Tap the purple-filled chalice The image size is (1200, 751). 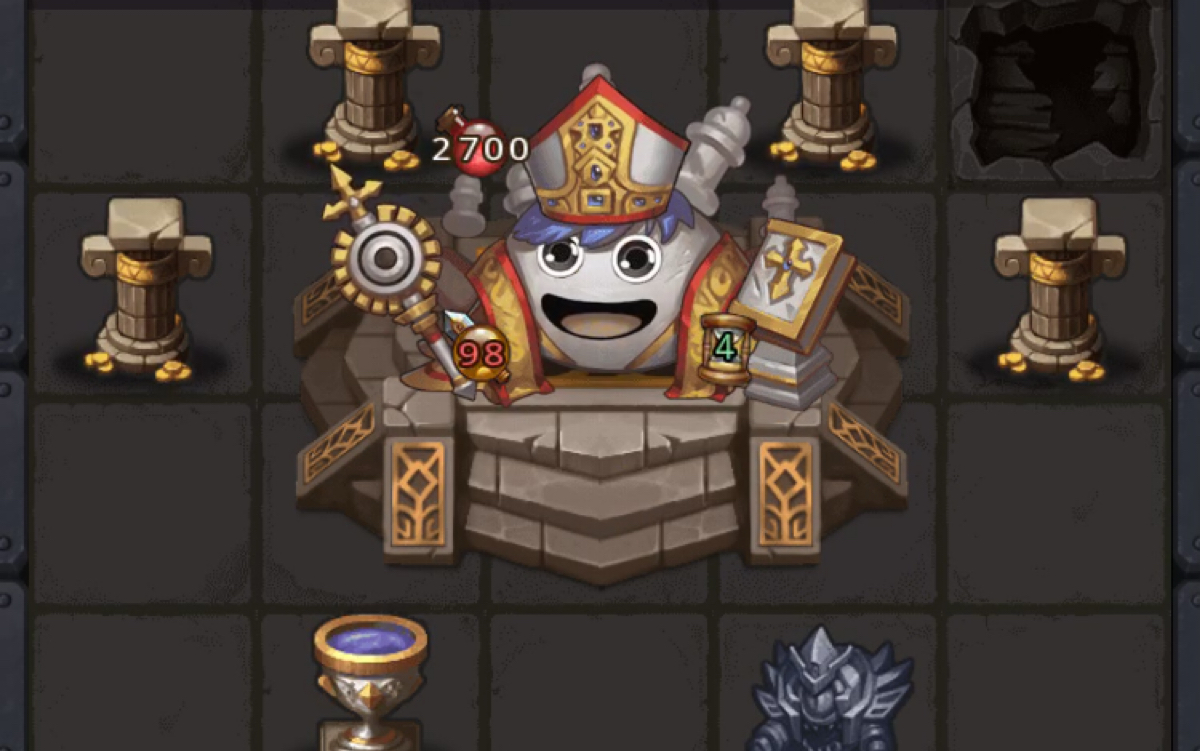(x=370, y=672)
